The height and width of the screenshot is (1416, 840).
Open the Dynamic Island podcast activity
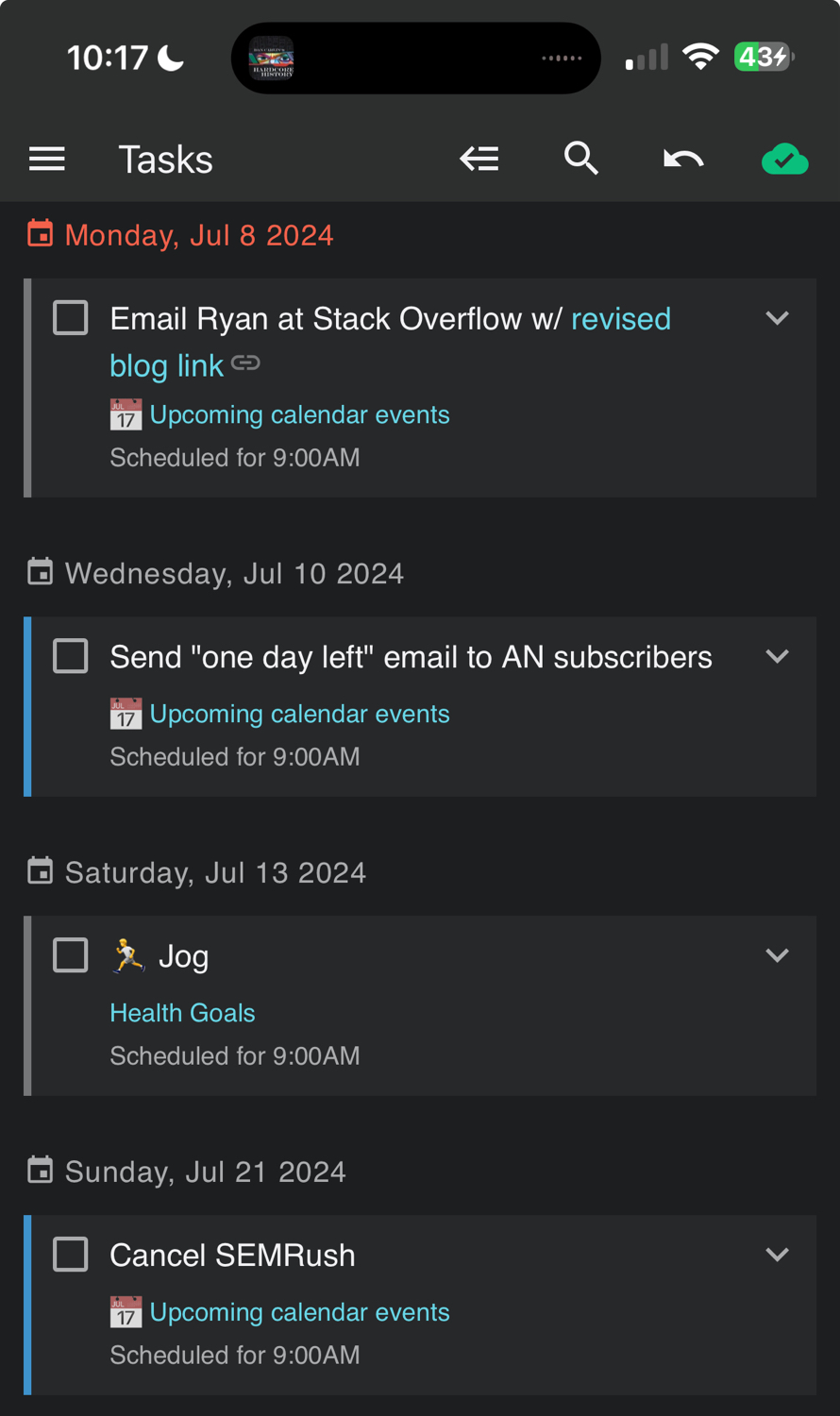click(415, 59)
